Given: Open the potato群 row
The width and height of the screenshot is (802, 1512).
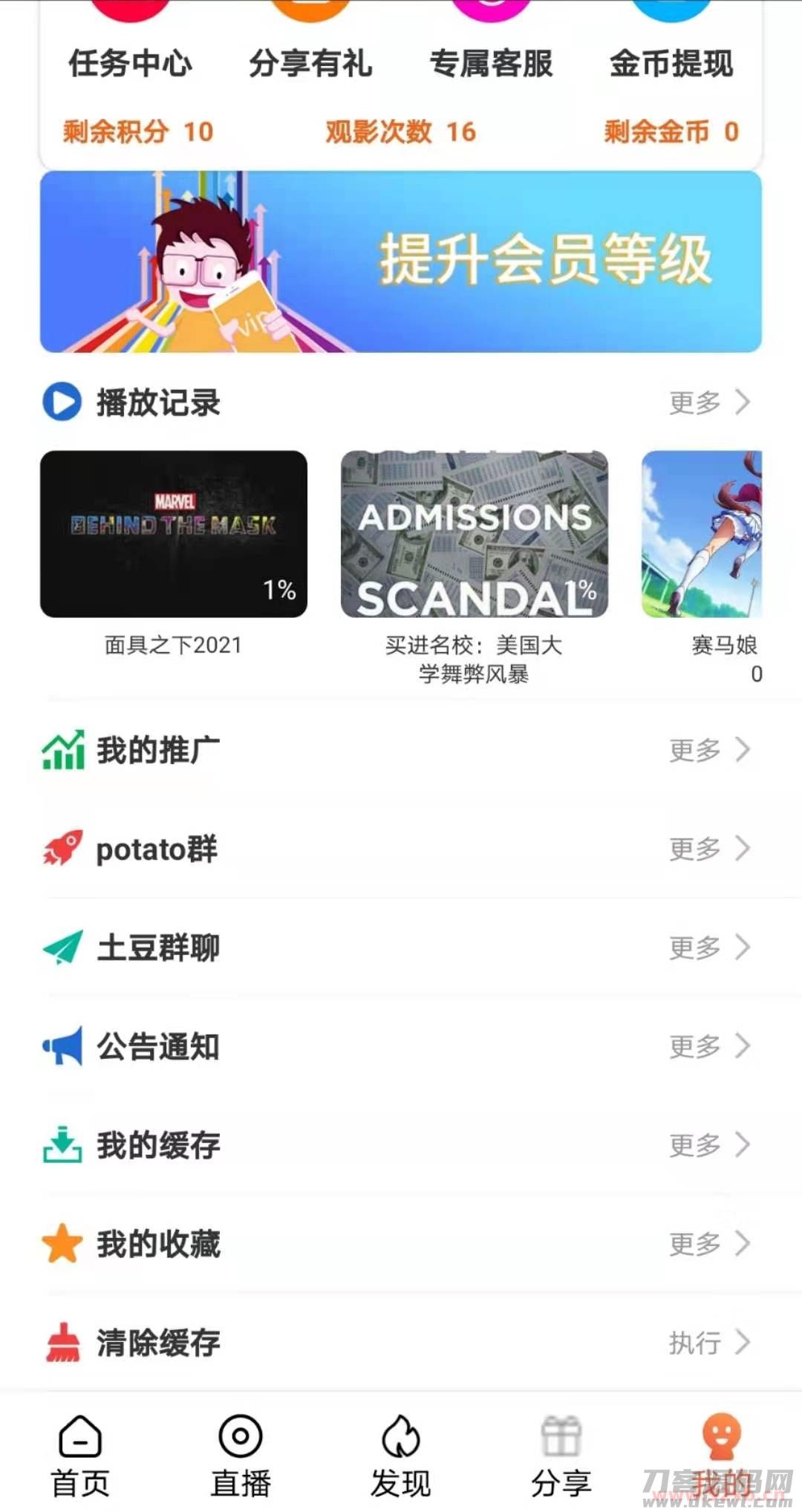Looking at the screenshot, I should [x=401, y=849].
